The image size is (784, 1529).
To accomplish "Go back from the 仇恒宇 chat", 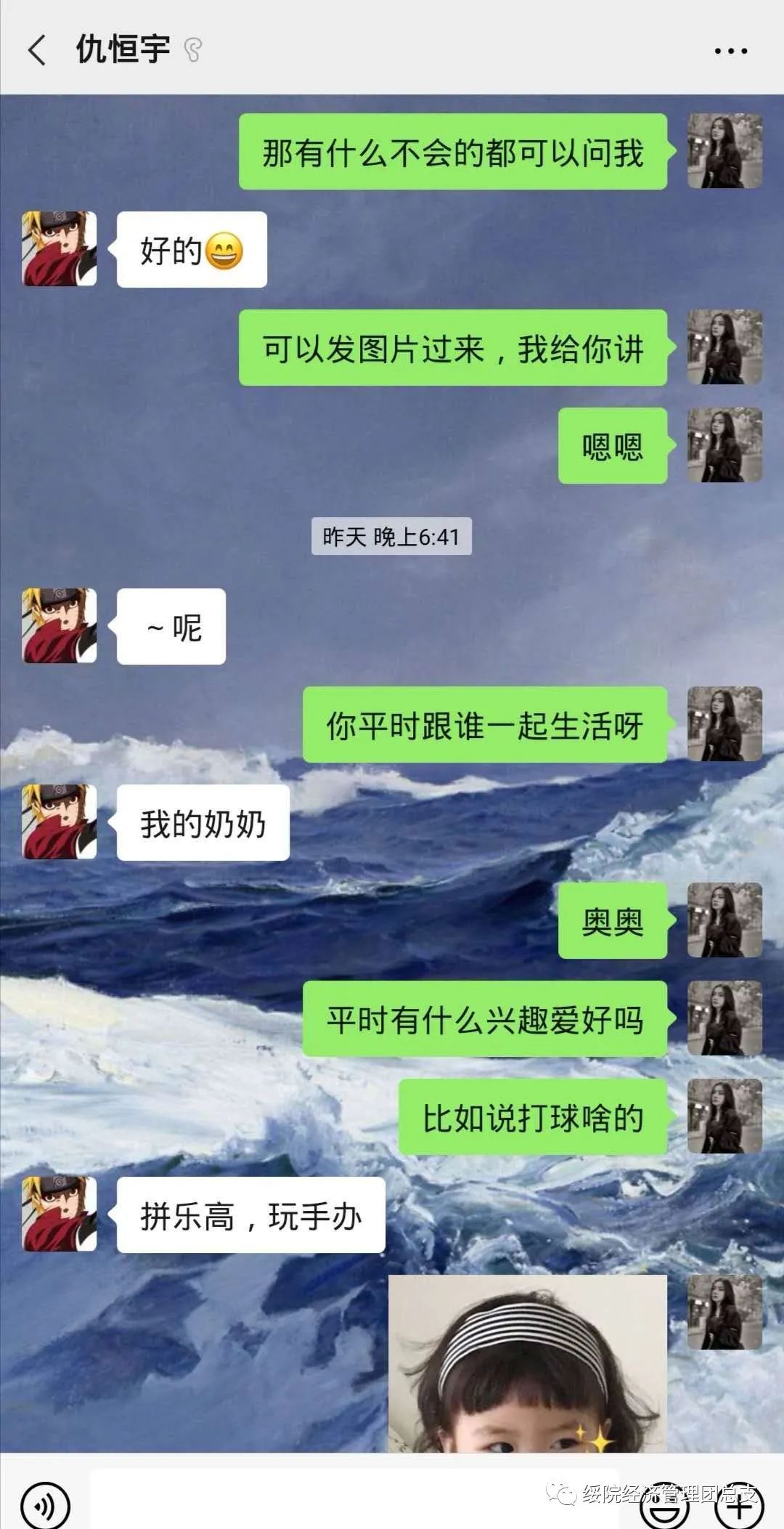I will click(36, 51).
